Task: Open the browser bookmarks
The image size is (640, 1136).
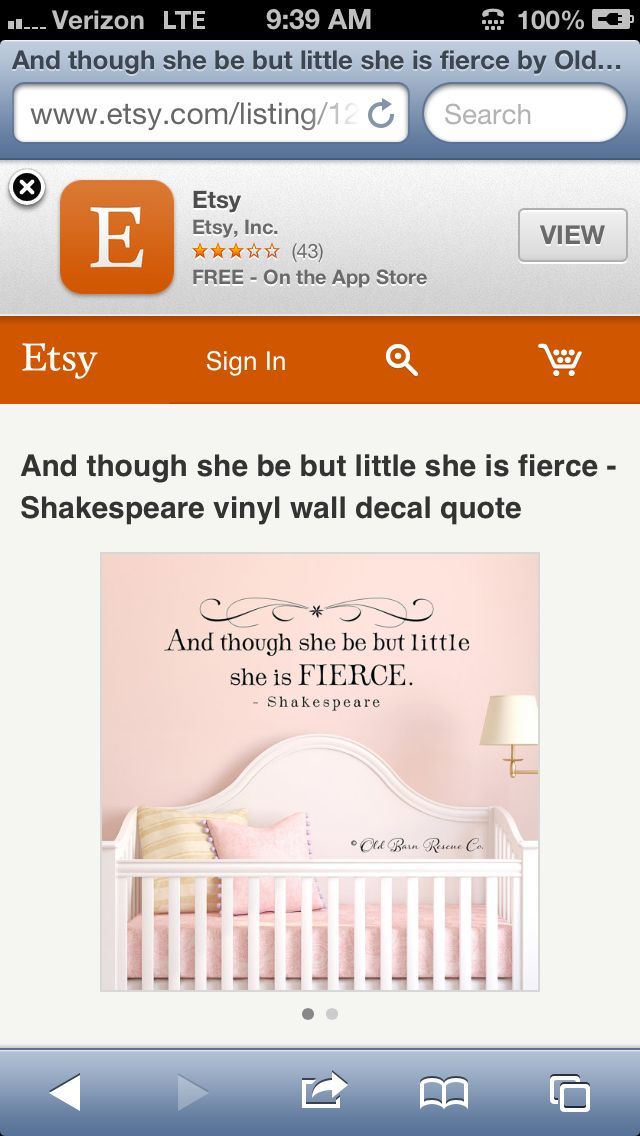Action: tap(444, 1092)
